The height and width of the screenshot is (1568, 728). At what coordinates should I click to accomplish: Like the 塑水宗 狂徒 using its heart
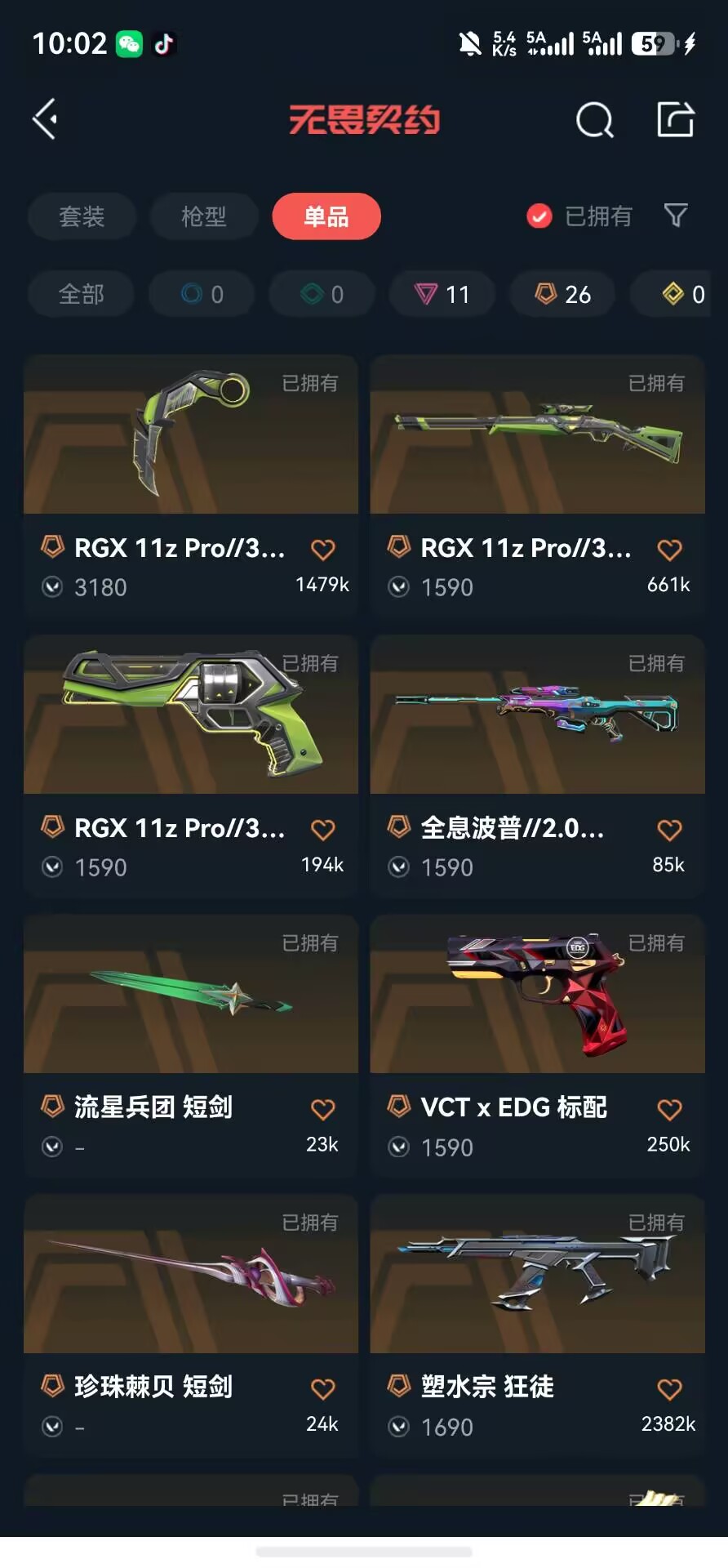(x=669, y=1388)
